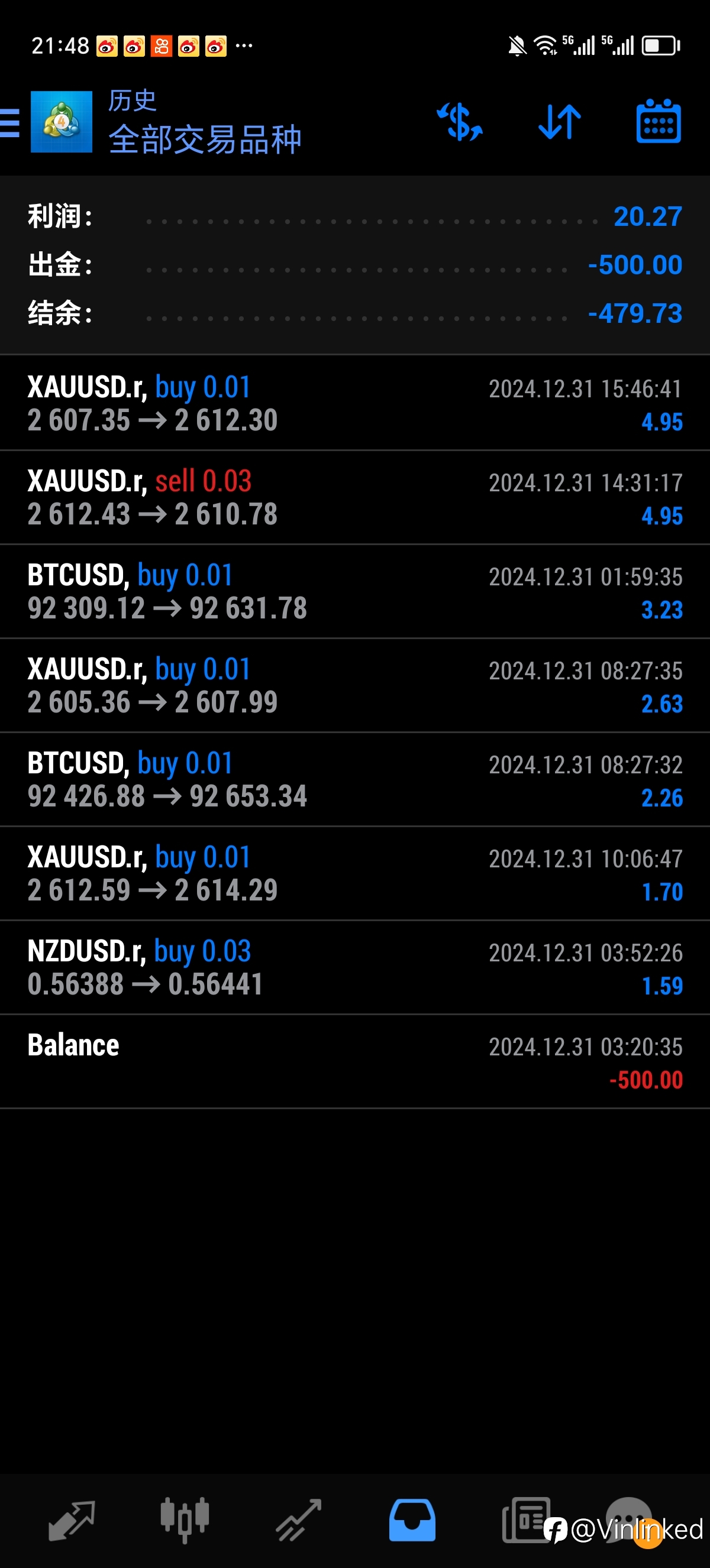This screenshot has height=1568, width=710.
Task: Switch to the candlestick chart tab
Action: point(185,1520)
